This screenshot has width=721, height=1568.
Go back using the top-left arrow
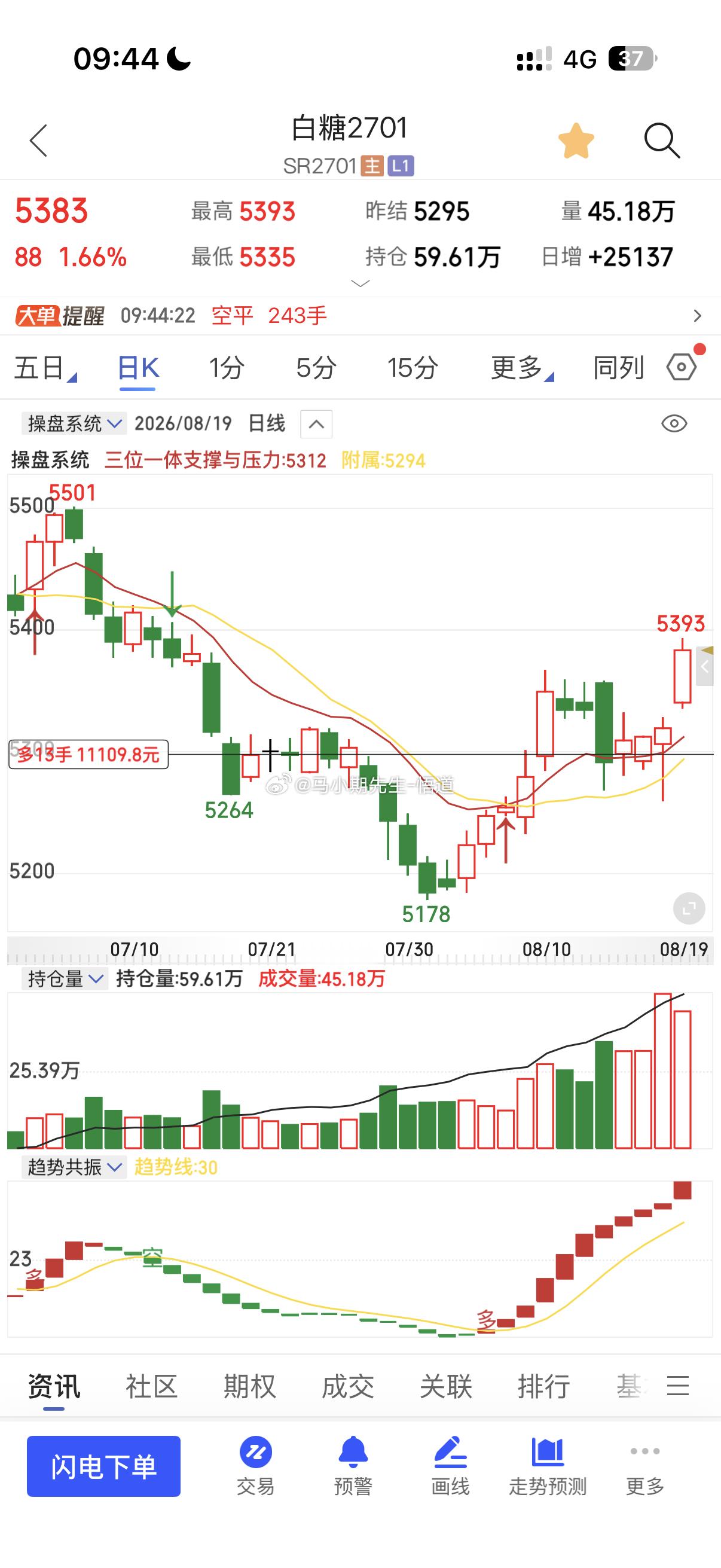point(38,141)
